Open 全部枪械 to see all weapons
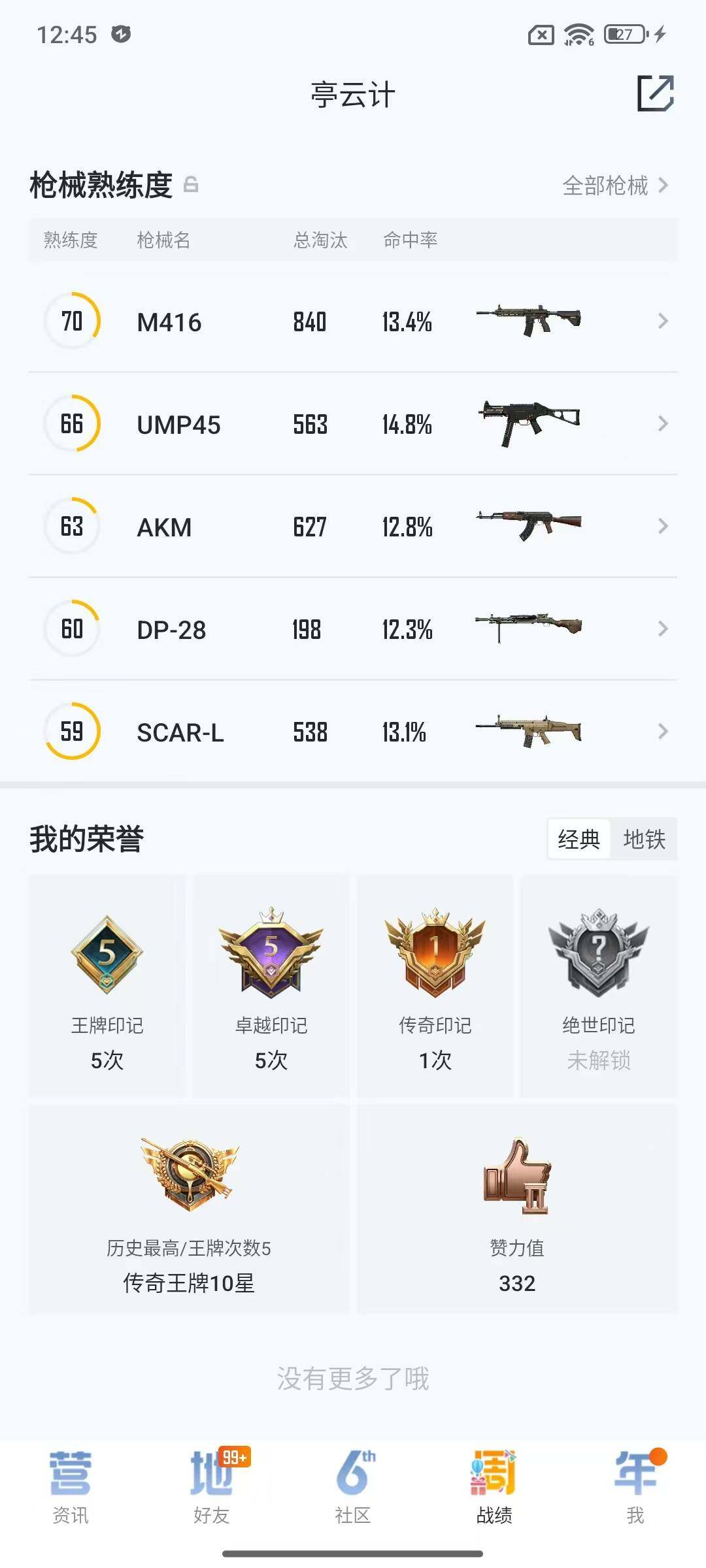Screen dimensions: 706x1568 tap(605, 186)
